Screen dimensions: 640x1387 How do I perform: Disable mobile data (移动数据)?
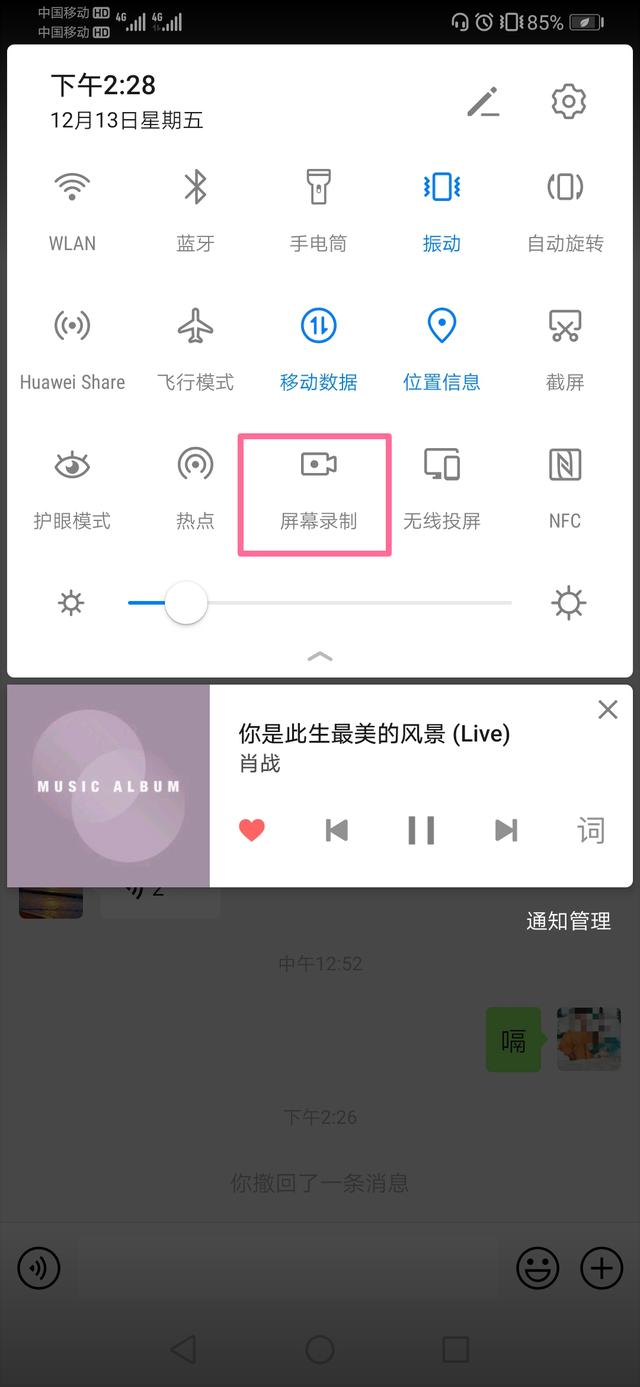pos(318,326)
